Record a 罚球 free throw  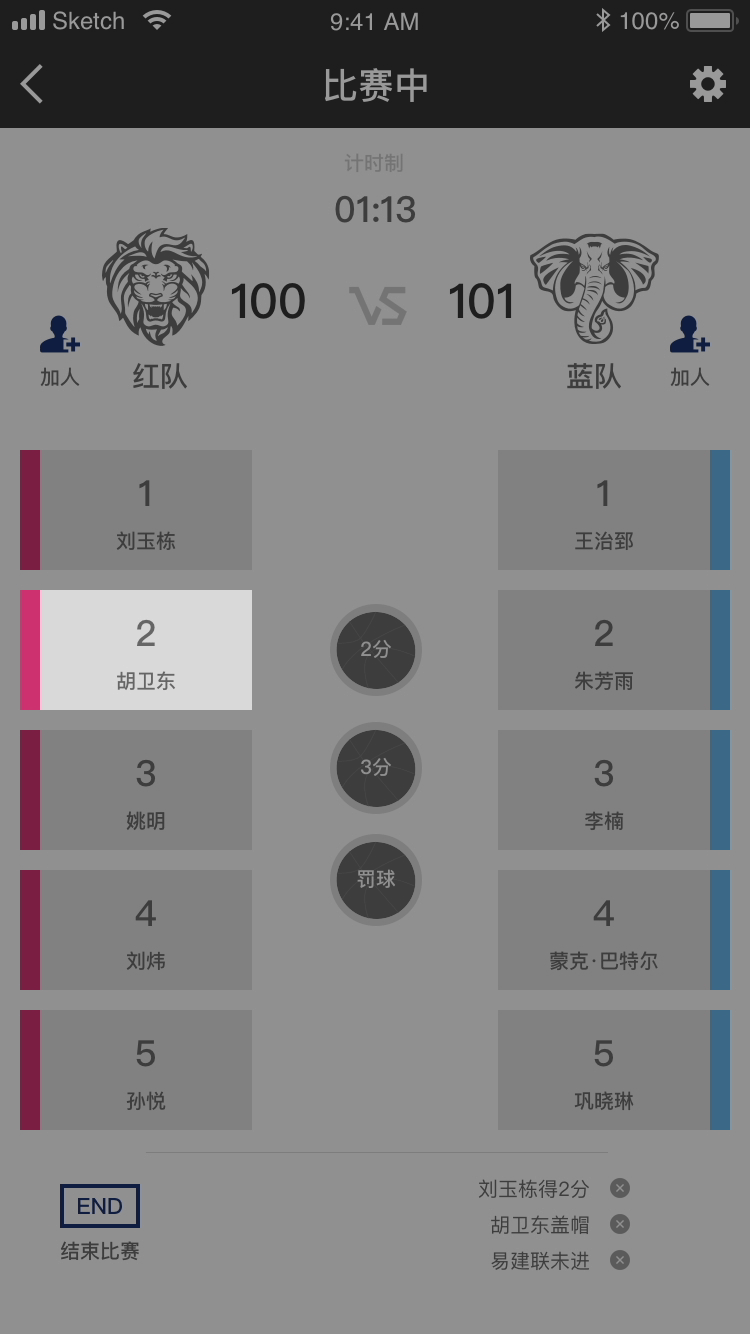coord(376,880)
